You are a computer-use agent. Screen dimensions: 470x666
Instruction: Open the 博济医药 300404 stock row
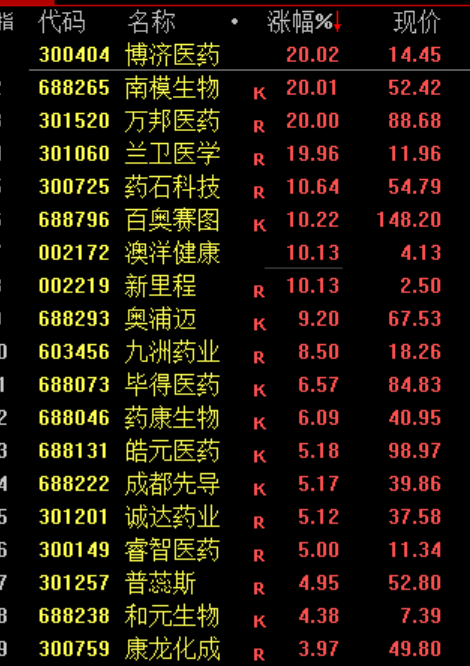(235, 55)
